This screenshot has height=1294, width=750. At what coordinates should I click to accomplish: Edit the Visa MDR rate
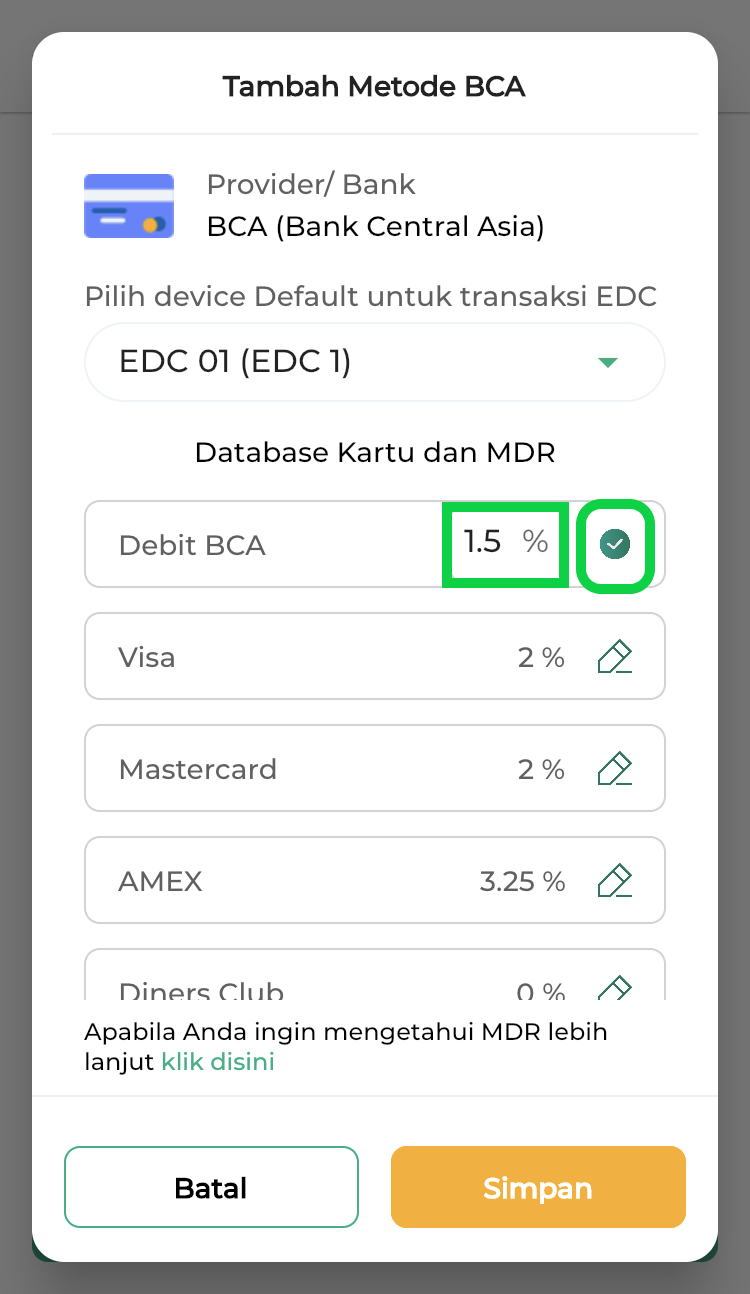(x=615, y=657)
